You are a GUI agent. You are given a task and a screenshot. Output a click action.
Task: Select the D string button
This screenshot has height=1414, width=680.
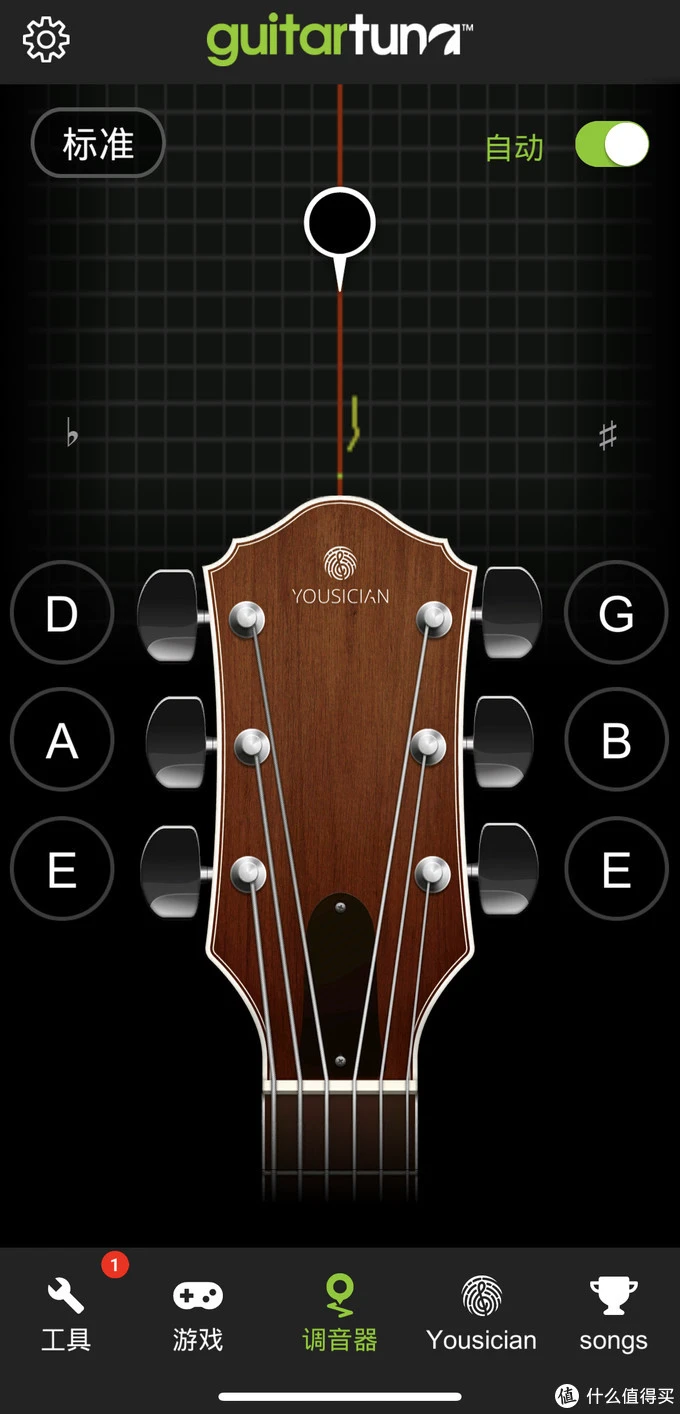click(x=62, y=613)
